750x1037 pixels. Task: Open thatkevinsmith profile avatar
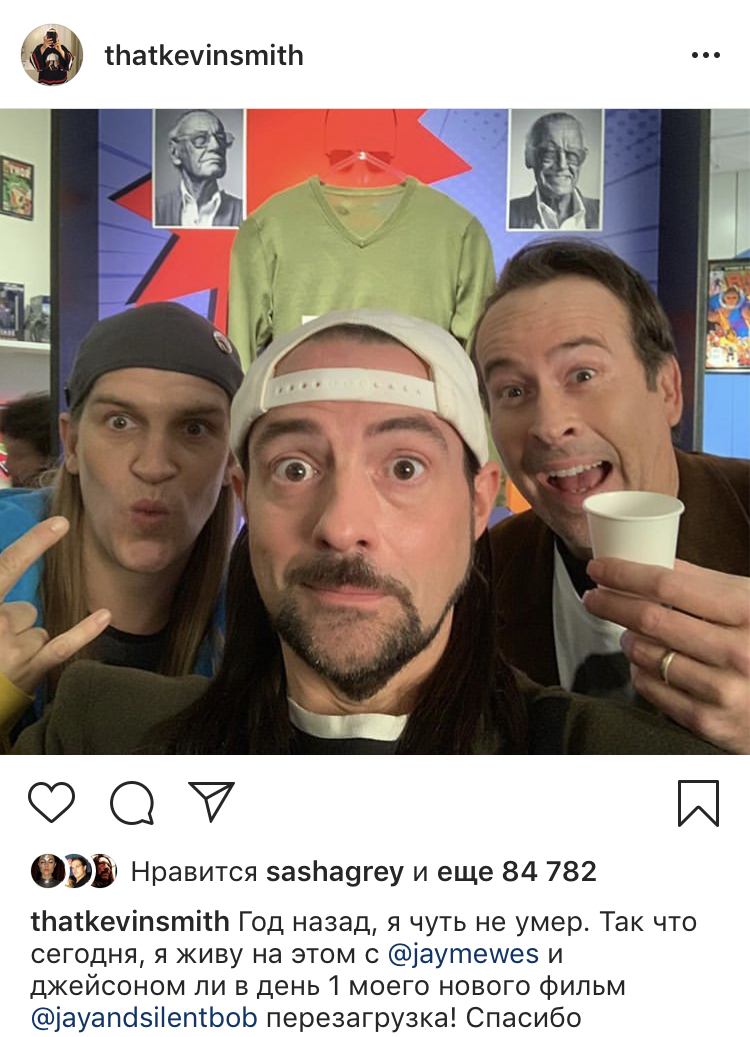point(52,55)
